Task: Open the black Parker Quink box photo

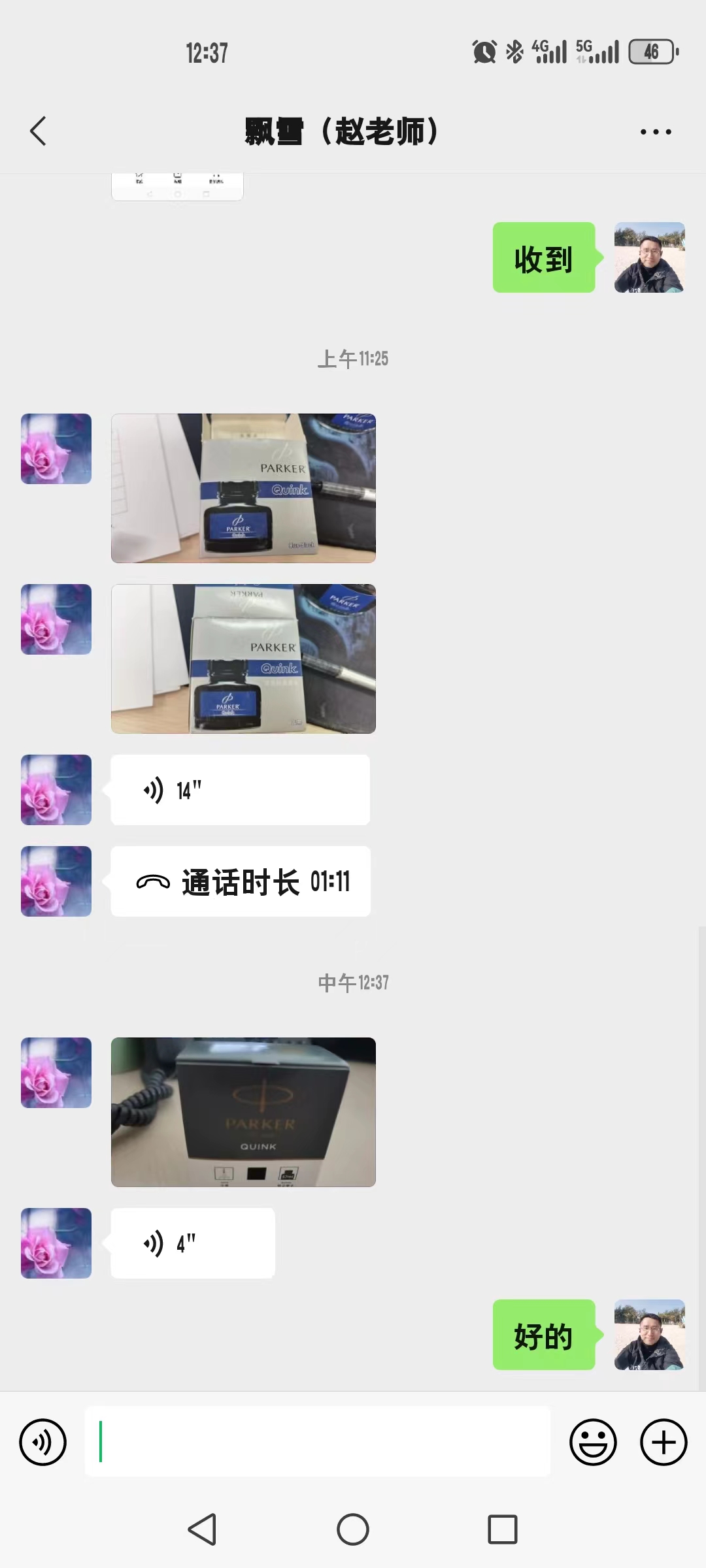Action: (x=243, y=1112)
